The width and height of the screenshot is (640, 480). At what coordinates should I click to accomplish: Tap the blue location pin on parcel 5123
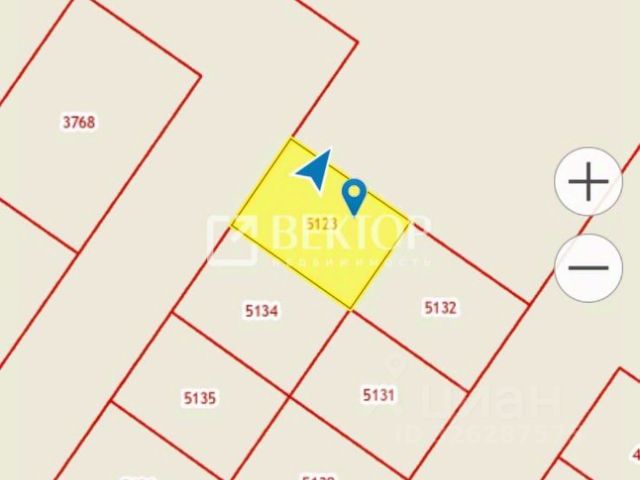353,195
